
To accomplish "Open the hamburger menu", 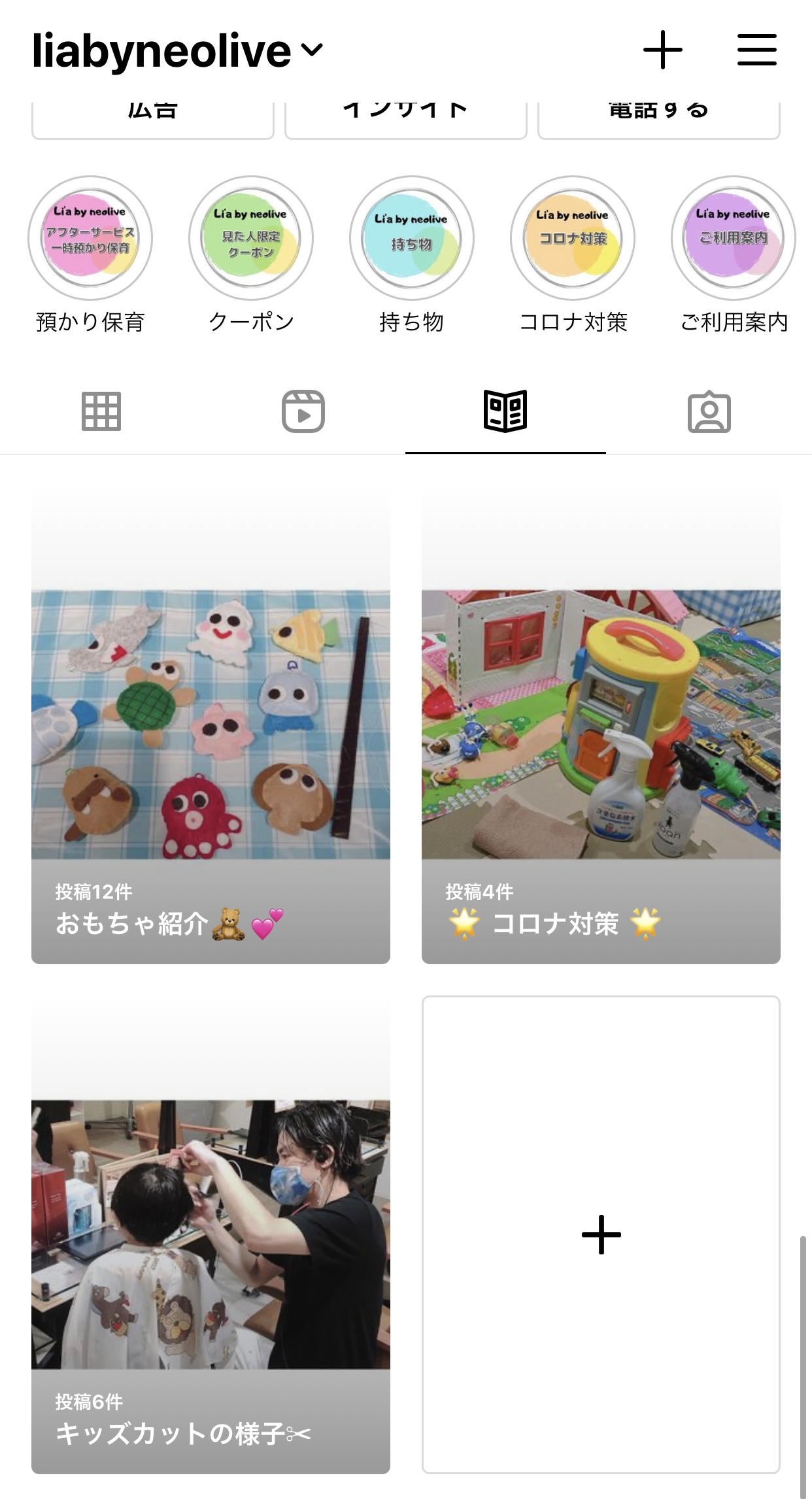I will coord(756,50).
